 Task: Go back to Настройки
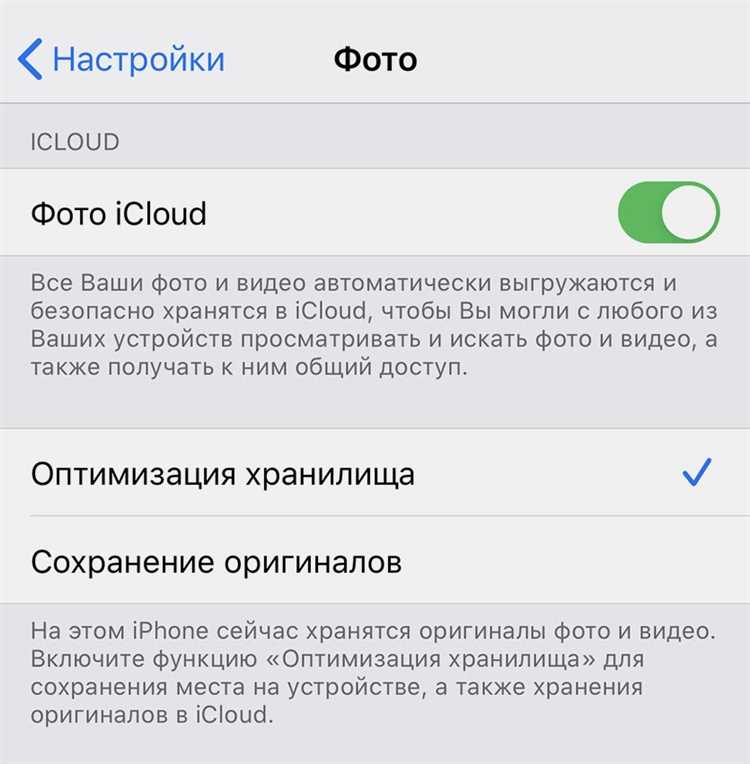tap(122, 59)
